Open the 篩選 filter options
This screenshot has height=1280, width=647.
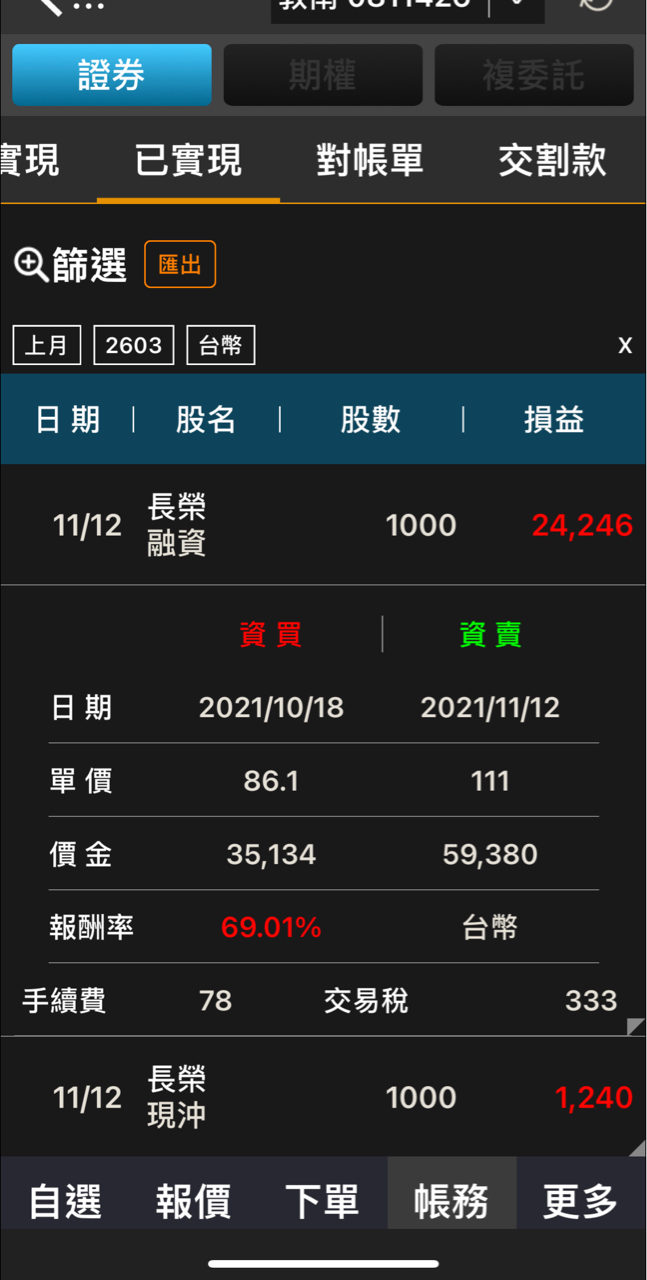(x=71, y=265)
